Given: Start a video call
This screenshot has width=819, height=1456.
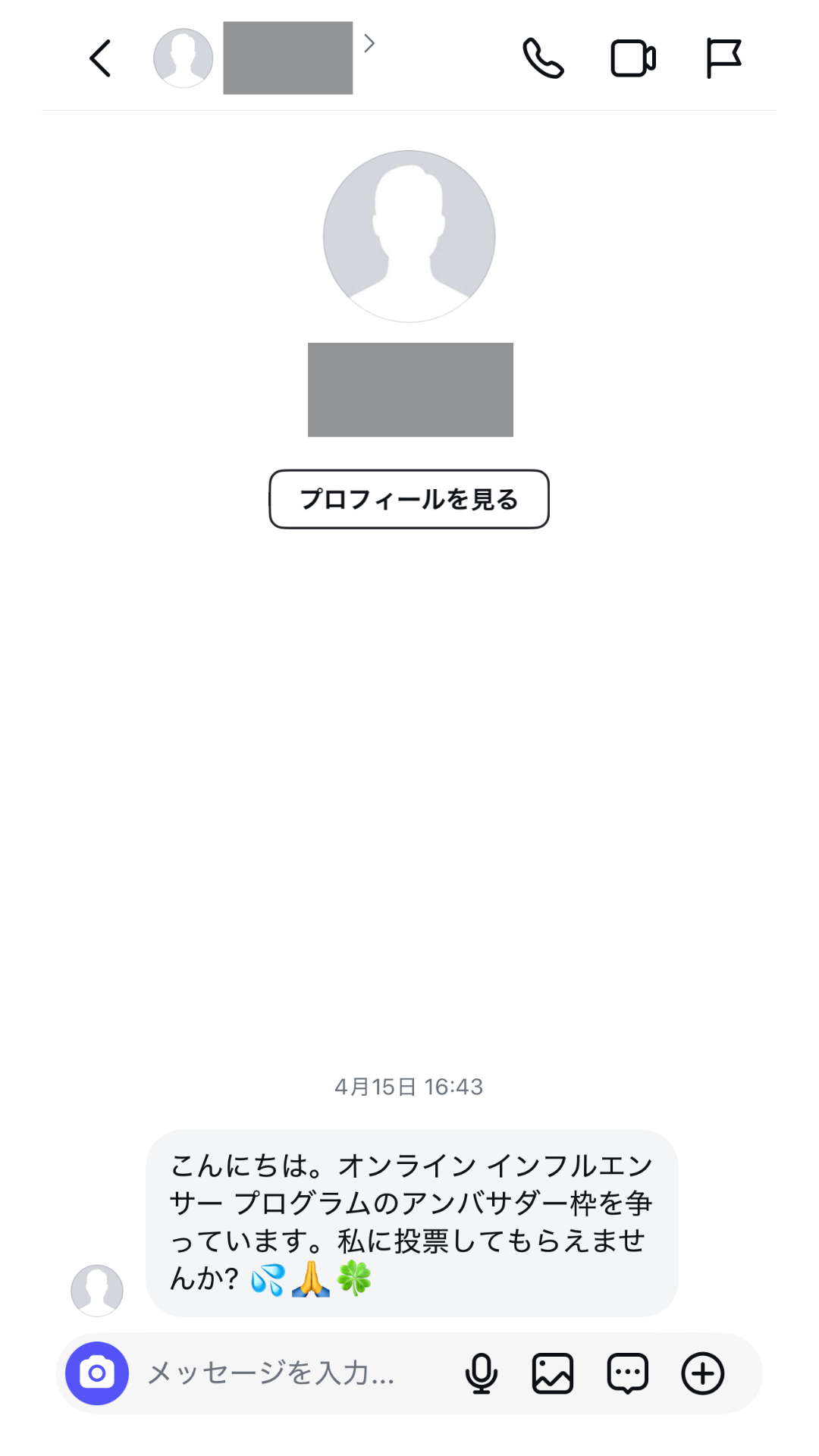Looking at the screenshot, I should click(633, 58).
